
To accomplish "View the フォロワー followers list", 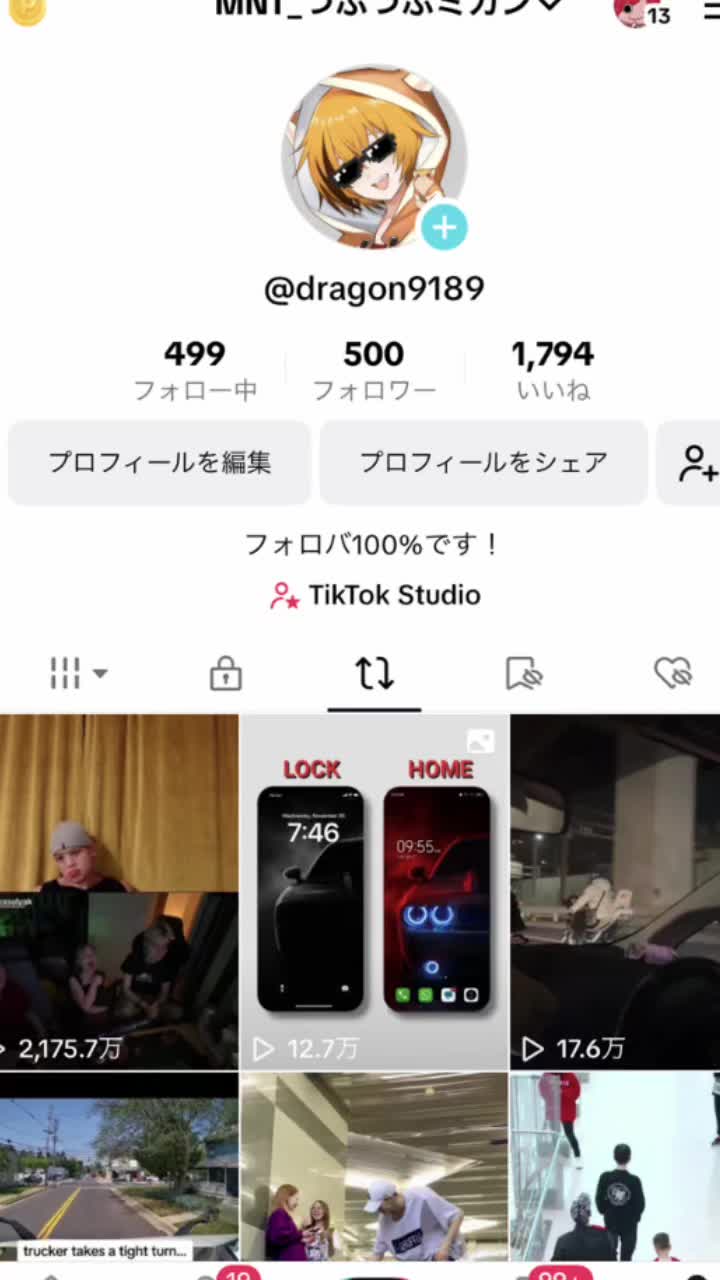I will point(374,368).
